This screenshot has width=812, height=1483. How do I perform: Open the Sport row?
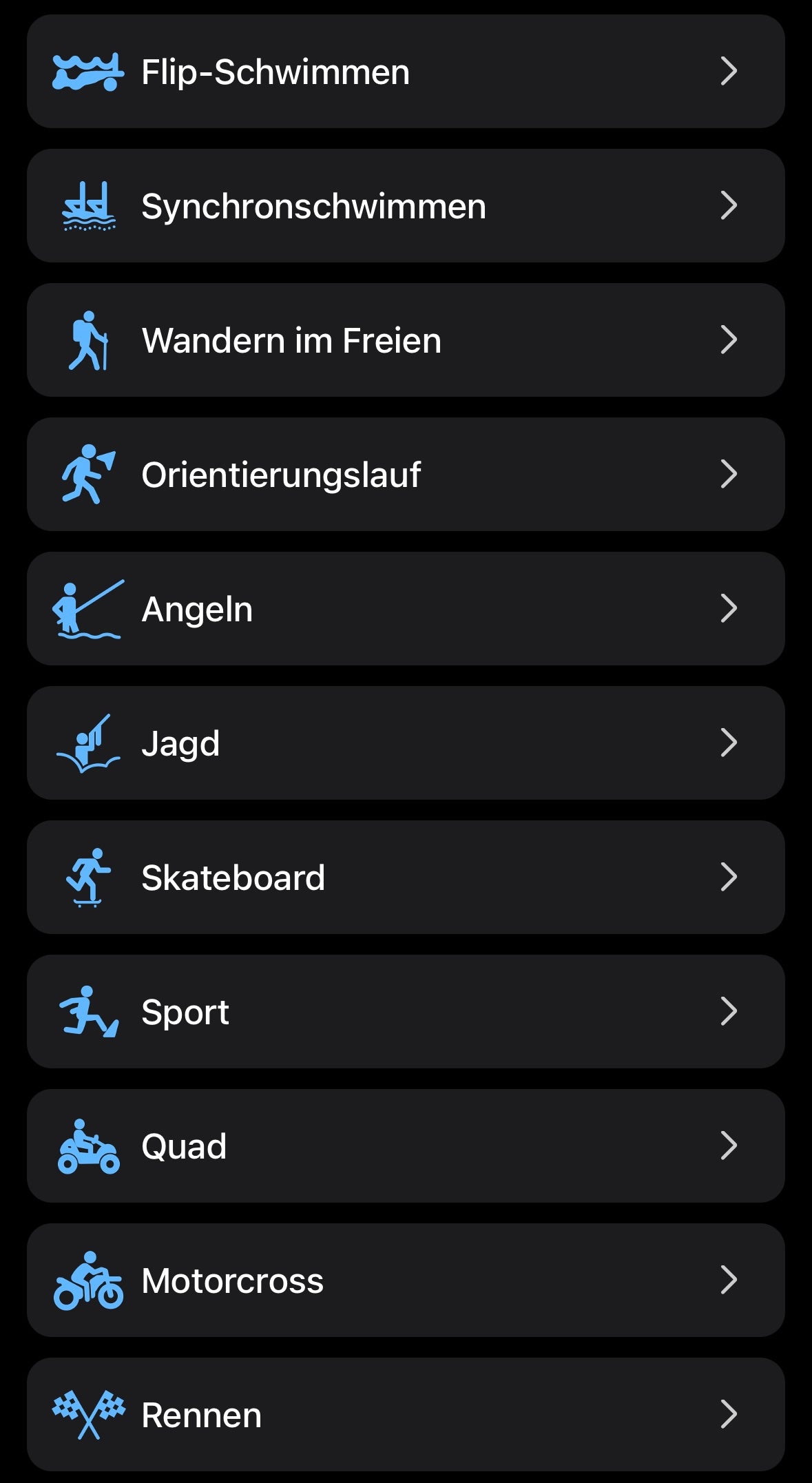coord(406,1012)
